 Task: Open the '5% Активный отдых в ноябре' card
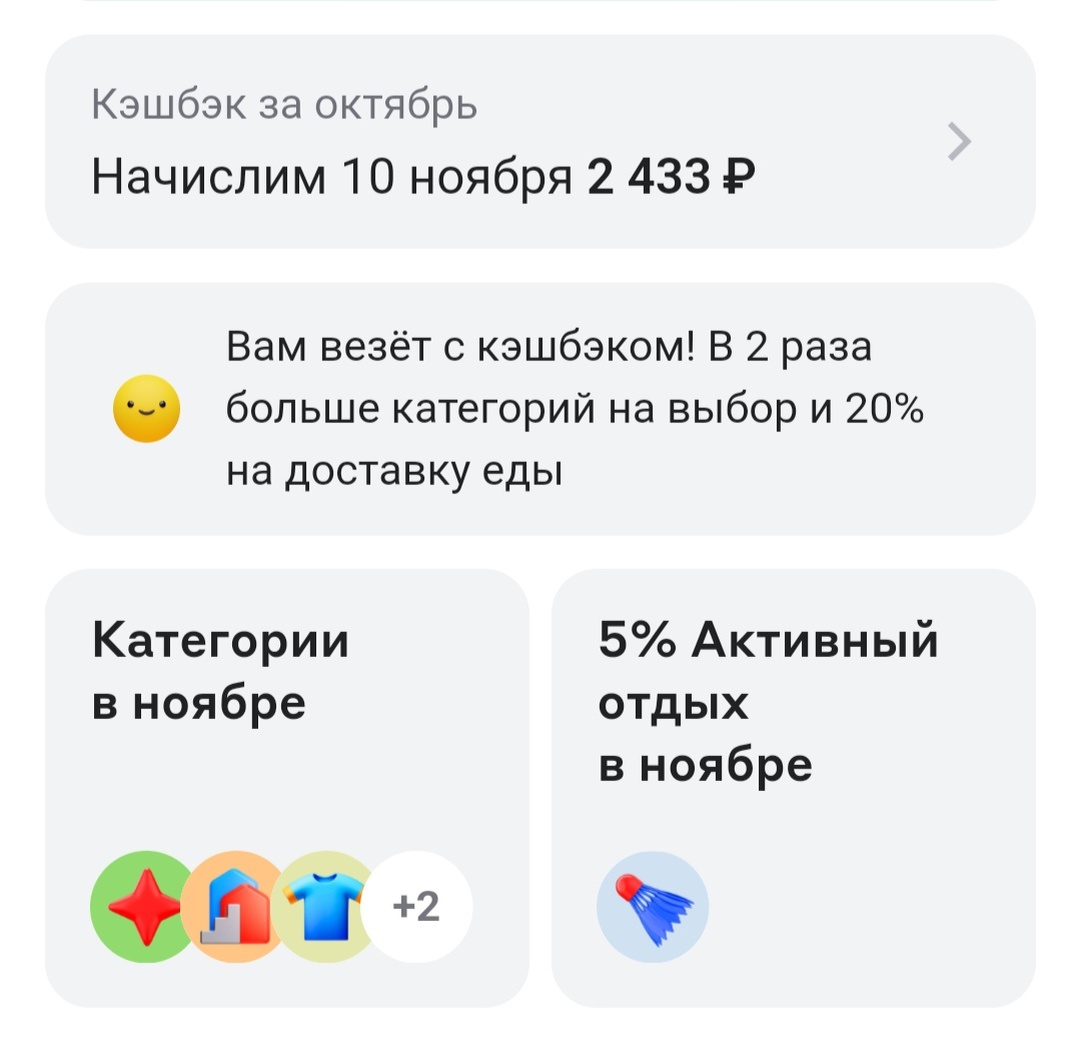[x=794, y=788]
